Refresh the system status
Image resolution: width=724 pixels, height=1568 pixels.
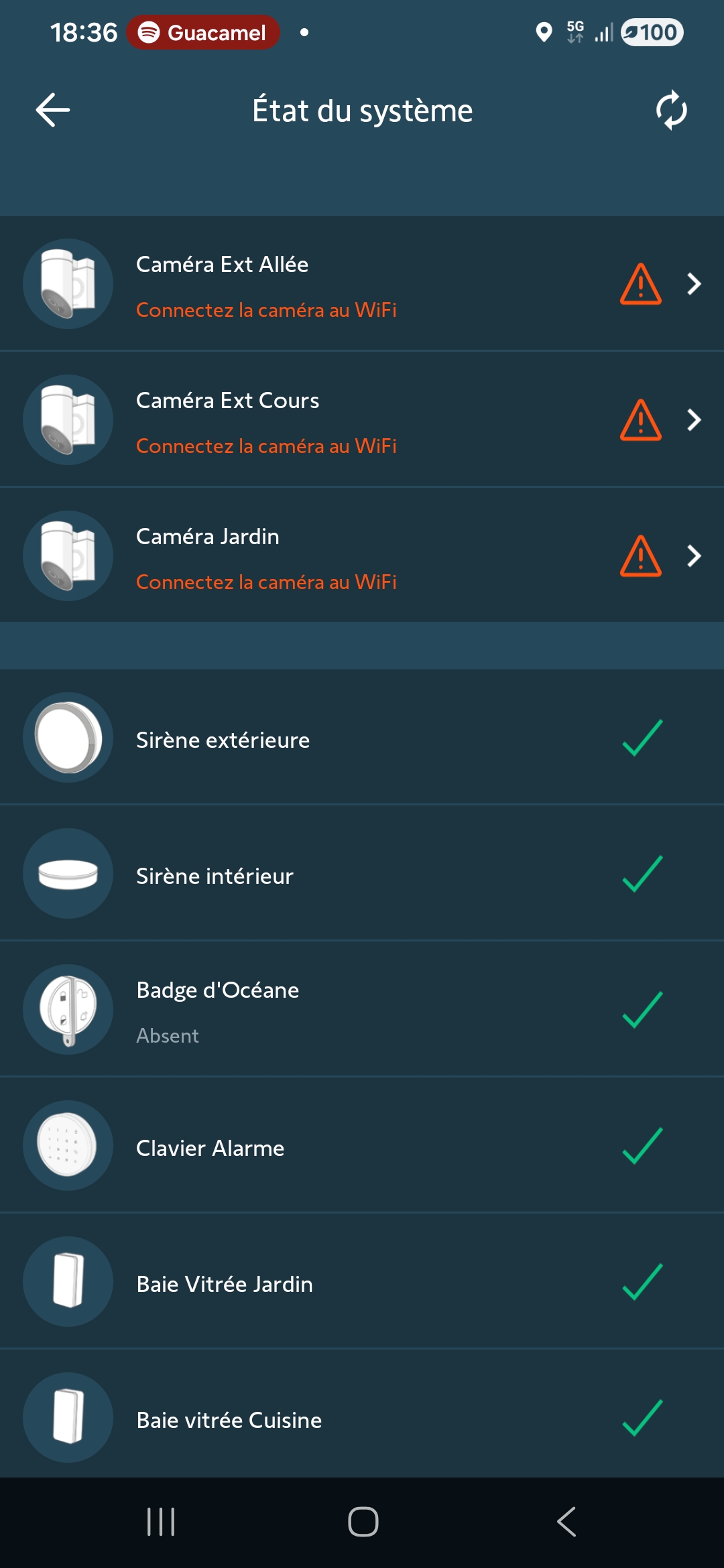671,111
